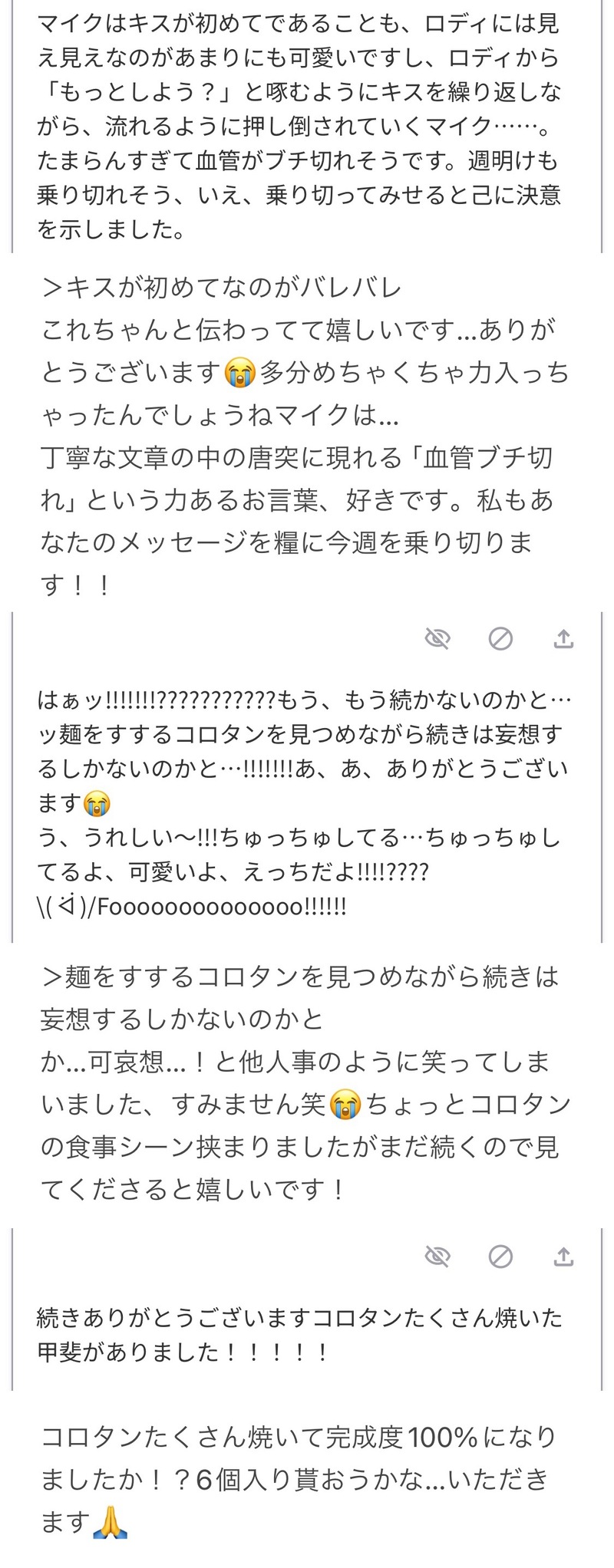This screenshot has height=1568, width=614.
Task: Block sender of the はぁッ message
Action: (x=500, y=638)
